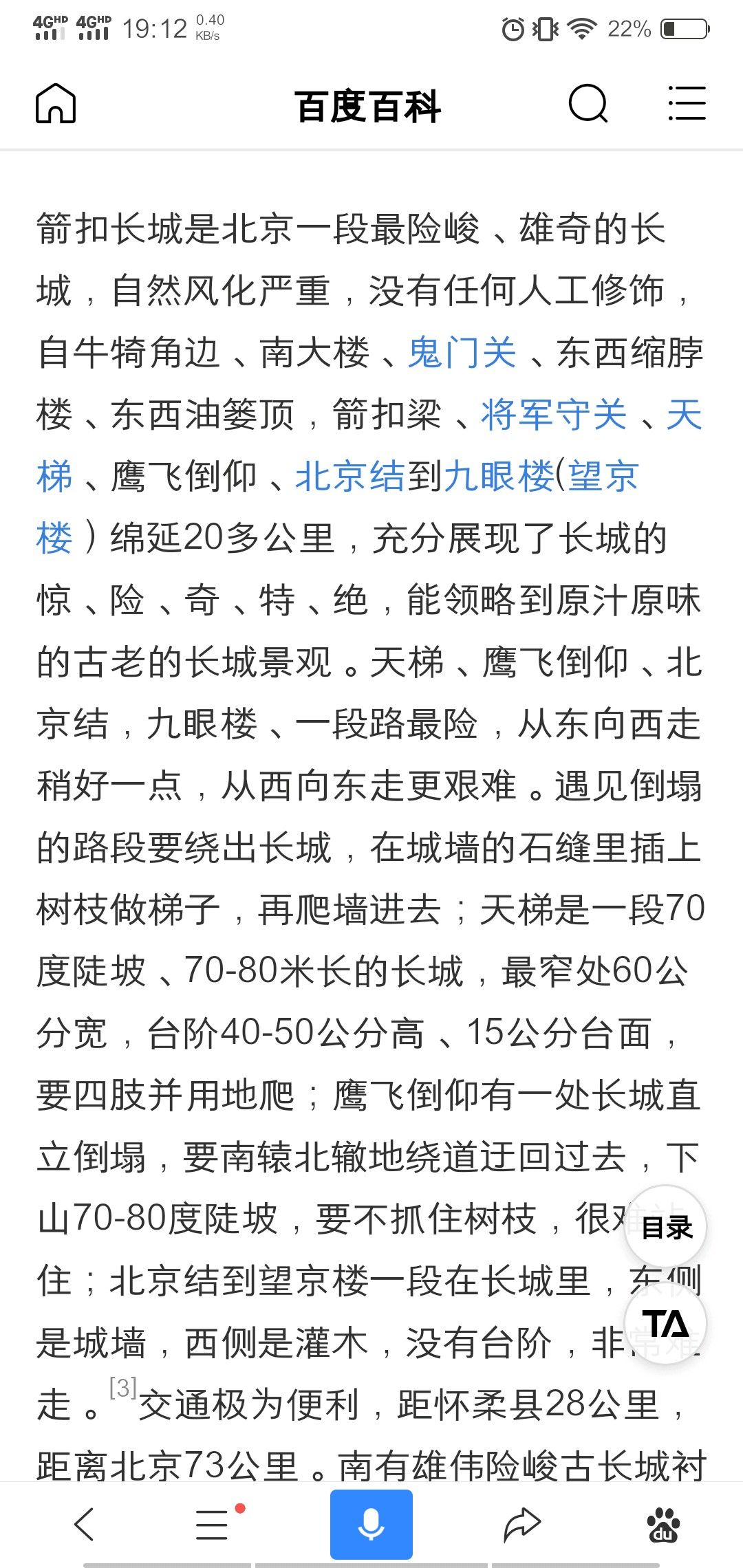743x1568 pixels.
Task: Open the Baidu paw icon
Action: tap(664, 1525)
